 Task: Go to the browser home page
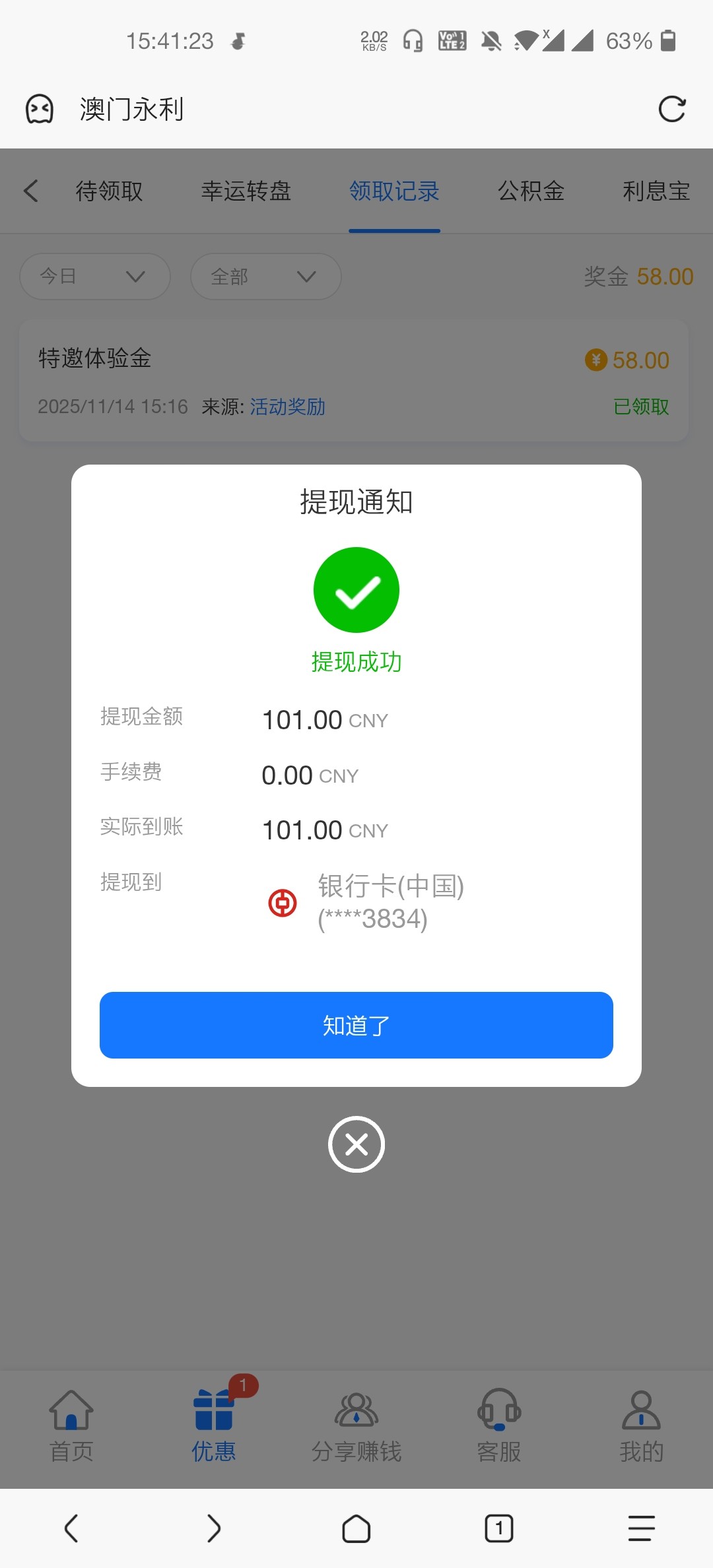(x=356, y=1528)
